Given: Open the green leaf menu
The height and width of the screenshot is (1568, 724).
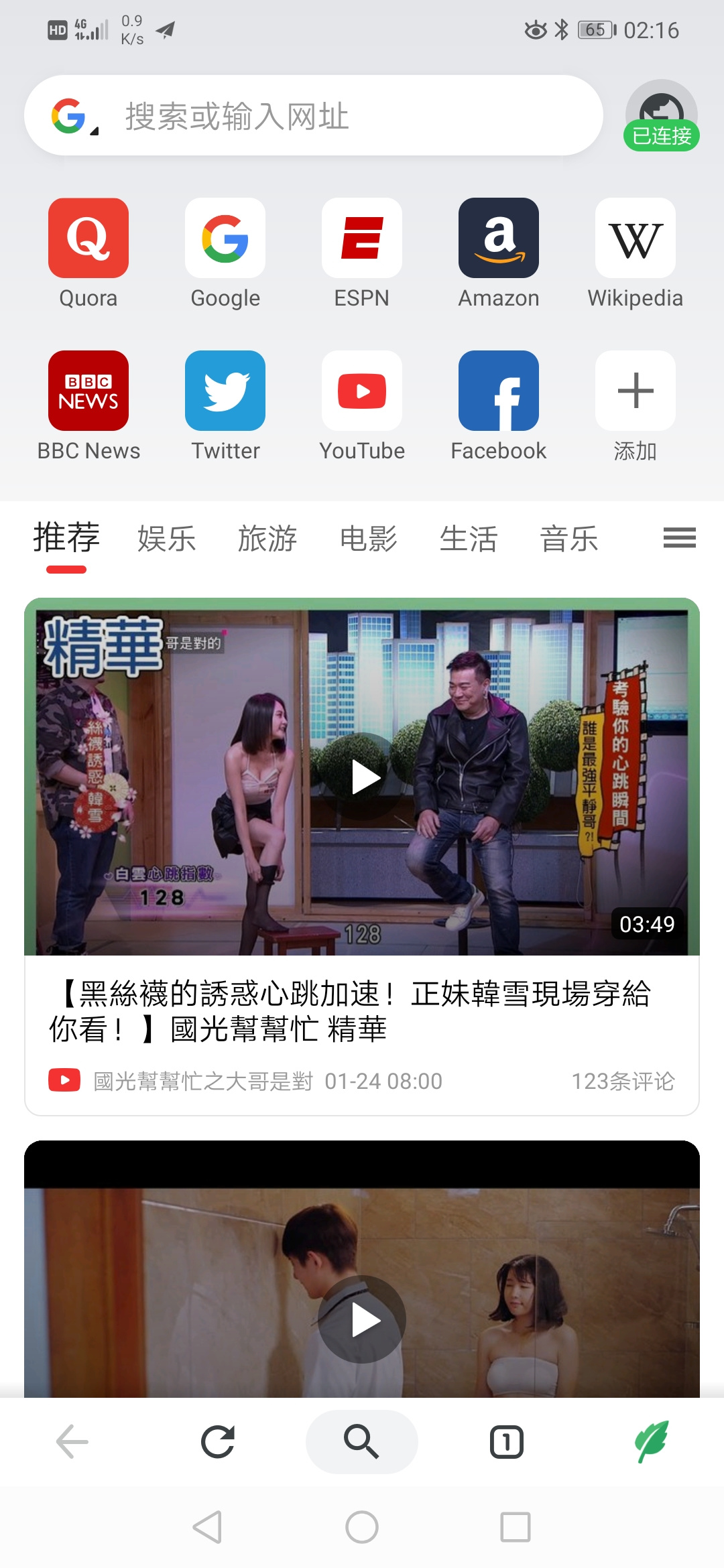Looking at the screenshot, I should (x=652, y=1442).
